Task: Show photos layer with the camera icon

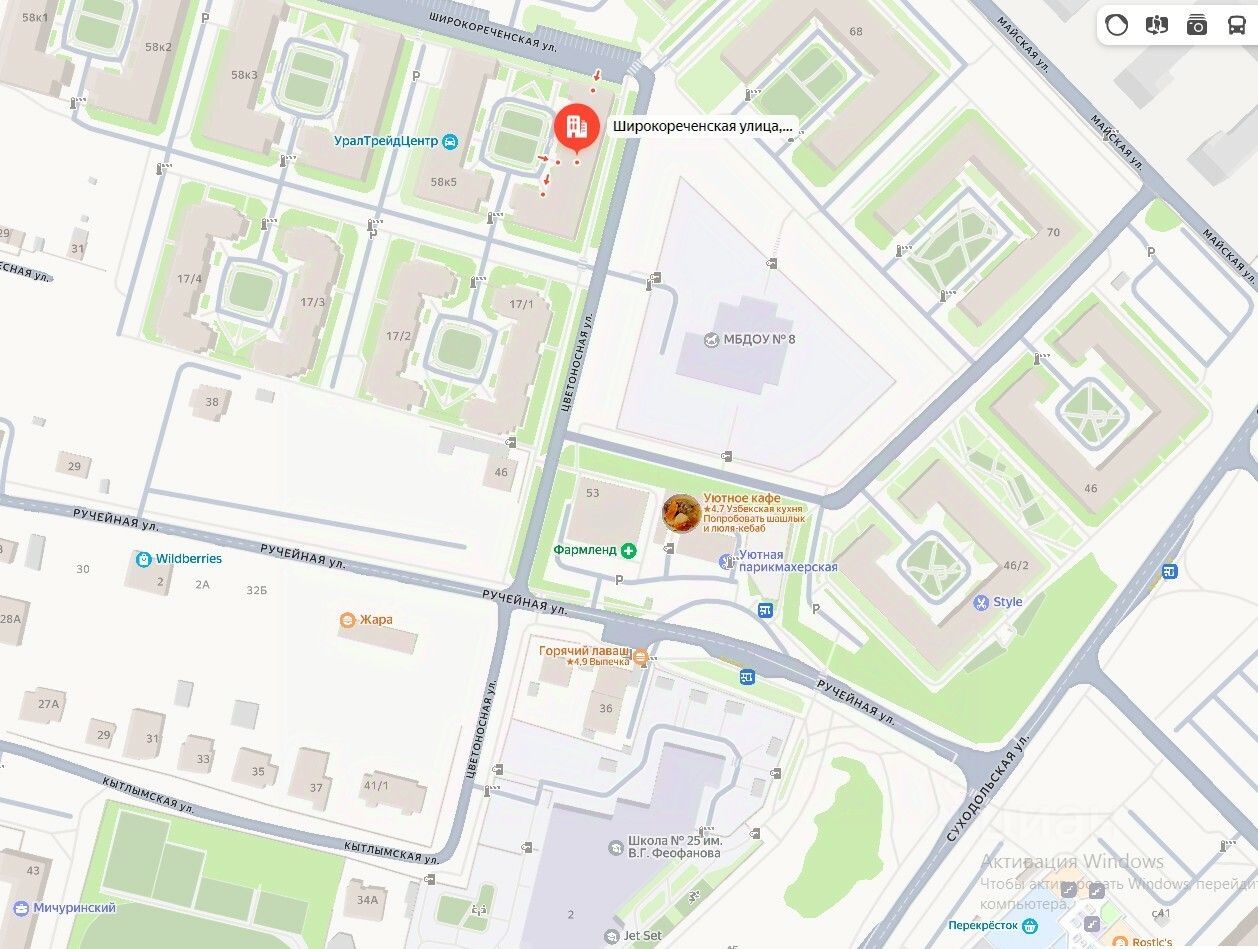Action: 1197,25
